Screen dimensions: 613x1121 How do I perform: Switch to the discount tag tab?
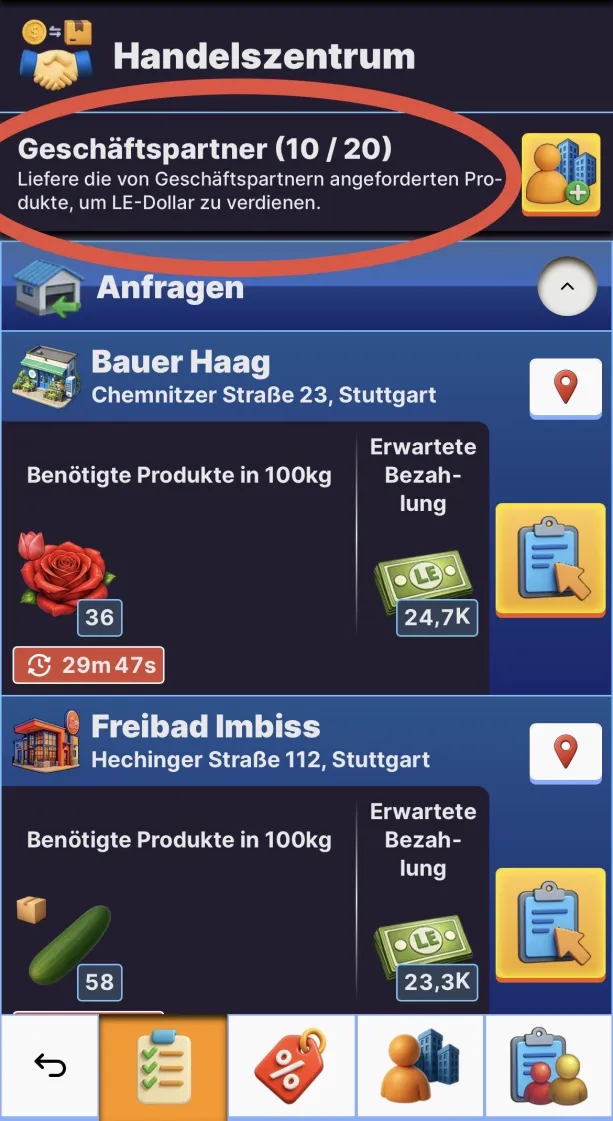point(291,1066)
